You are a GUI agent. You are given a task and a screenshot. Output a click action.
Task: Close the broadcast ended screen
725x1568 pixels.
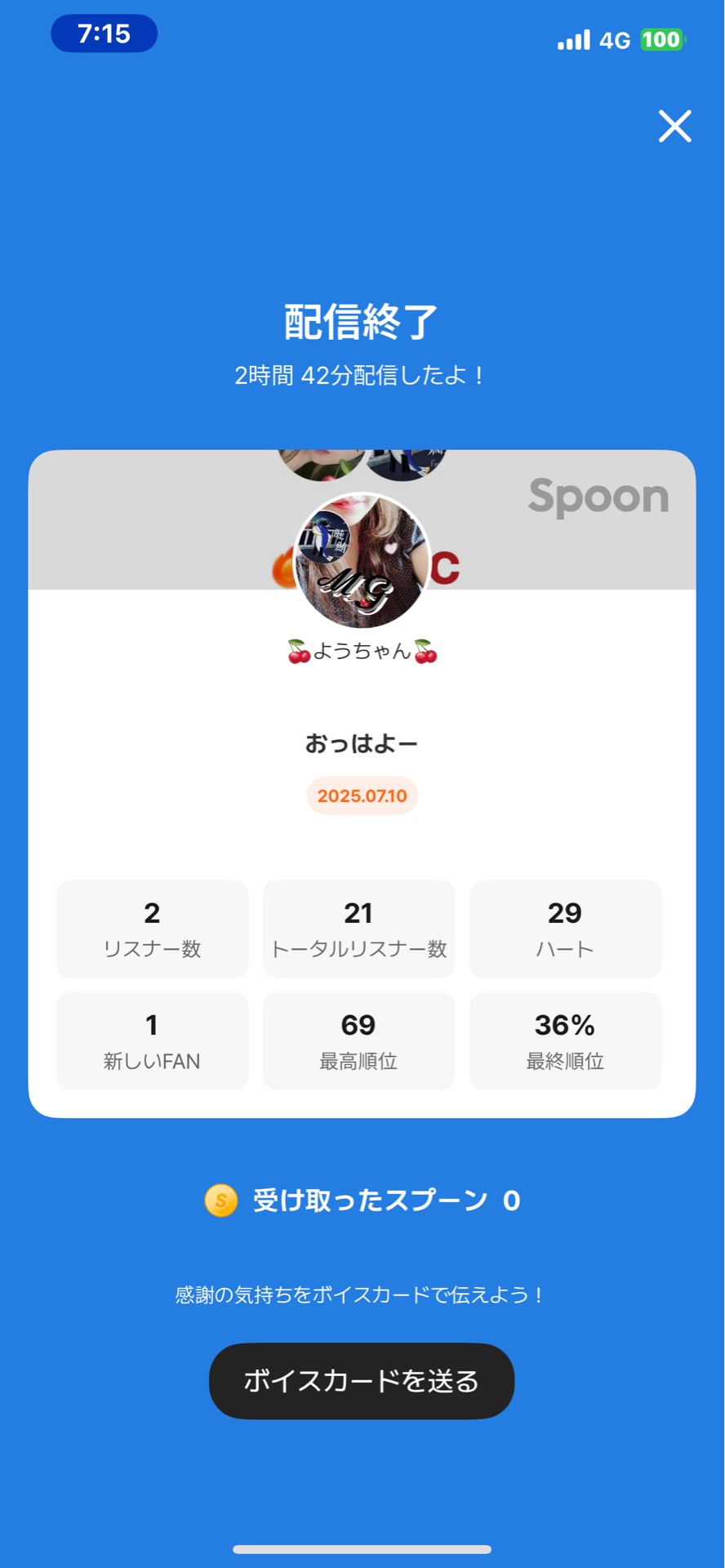pos(674,127)
